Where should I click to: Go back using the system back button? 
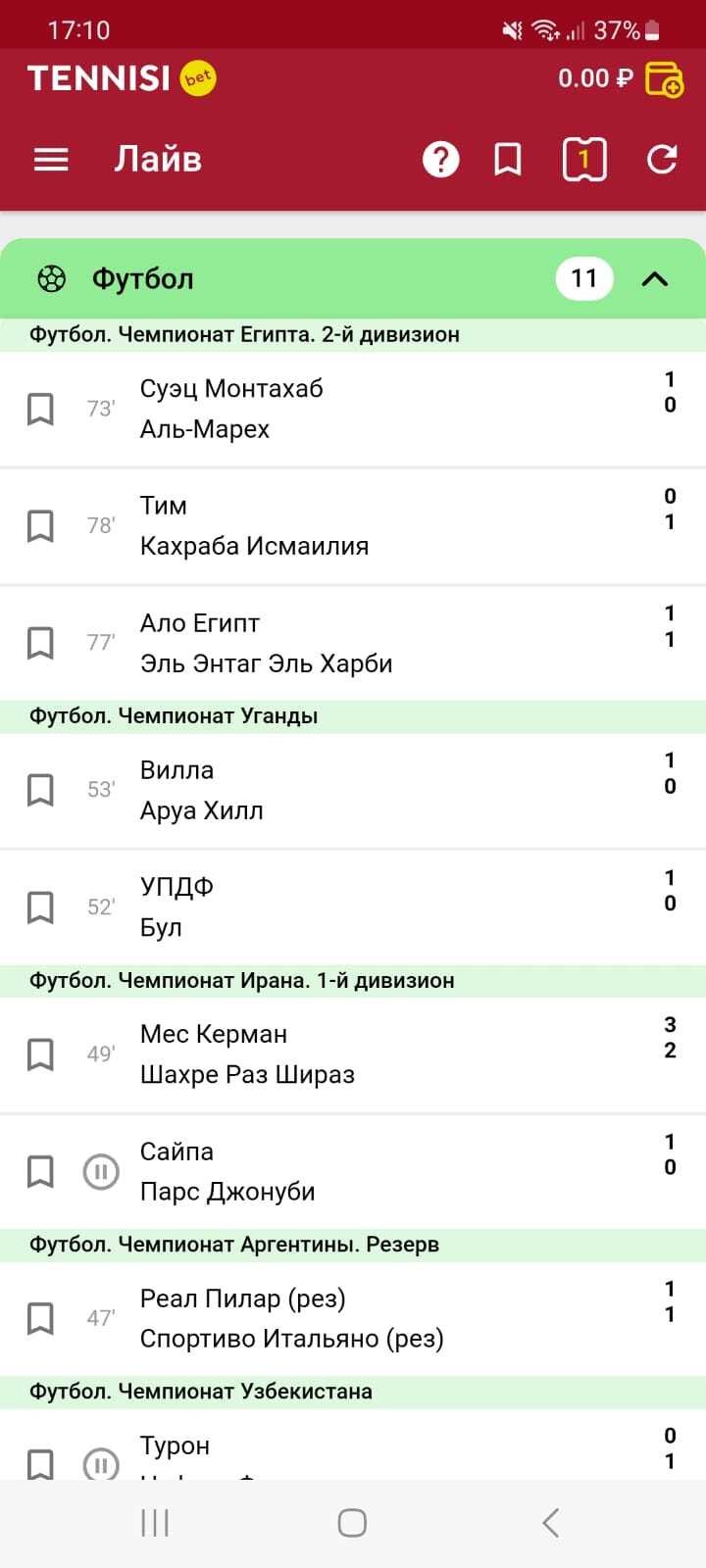click(550, 1523)
